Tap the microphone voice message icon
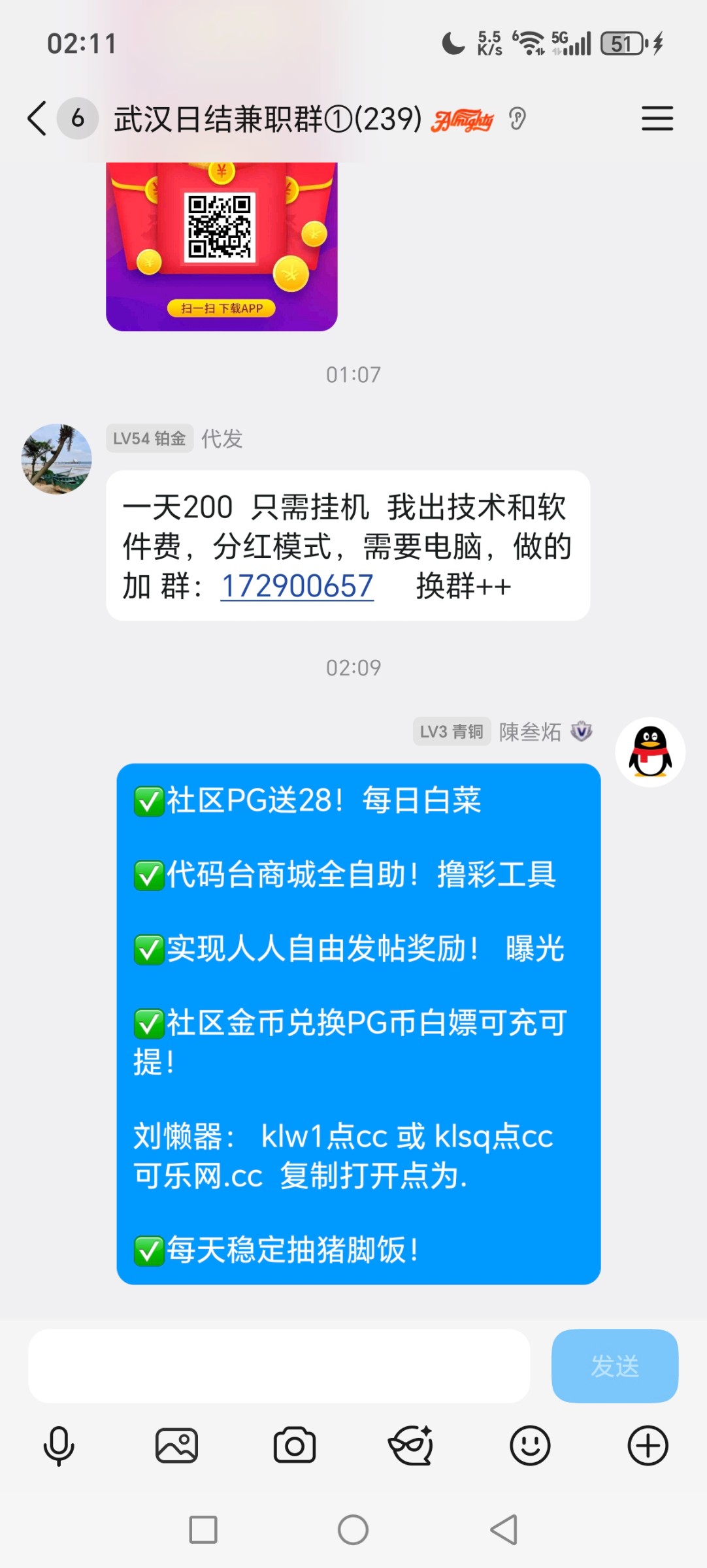Viewport: 707px width, 1568px height. 59,1445
